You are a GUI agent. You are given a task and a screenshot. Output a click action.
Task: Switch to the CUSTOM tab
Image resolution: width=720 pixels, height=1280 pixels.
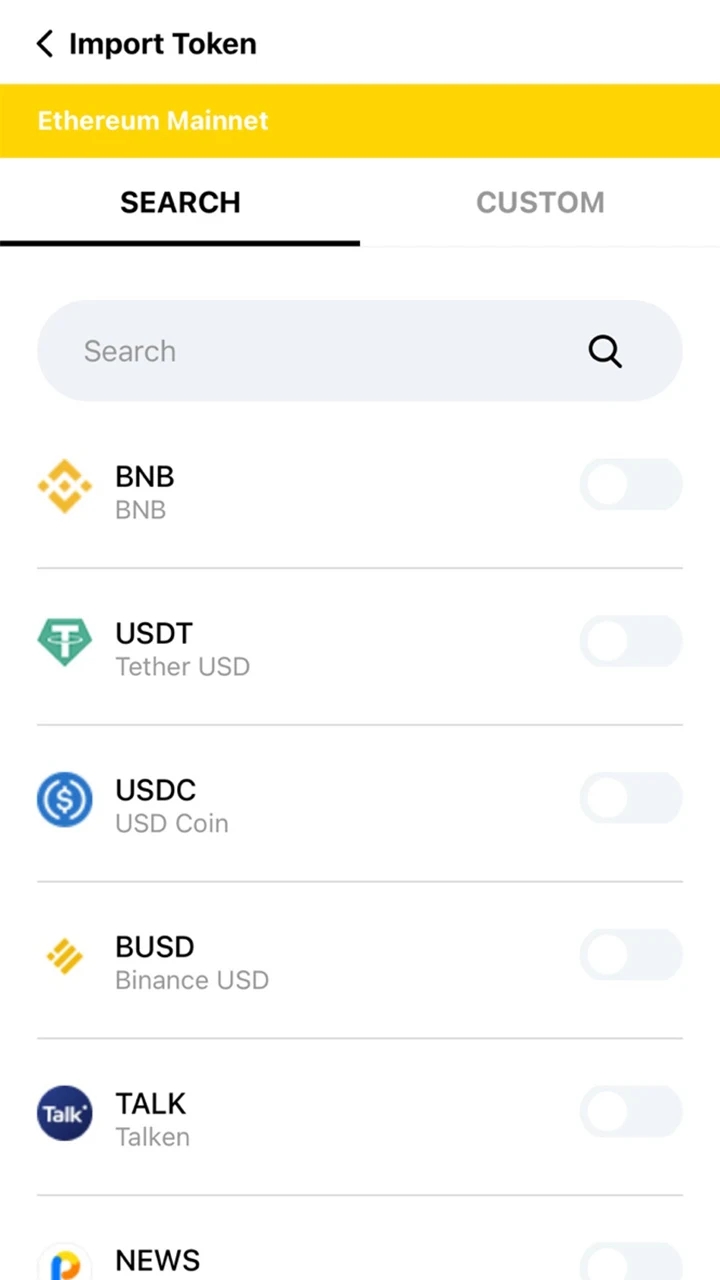point(540,202)
